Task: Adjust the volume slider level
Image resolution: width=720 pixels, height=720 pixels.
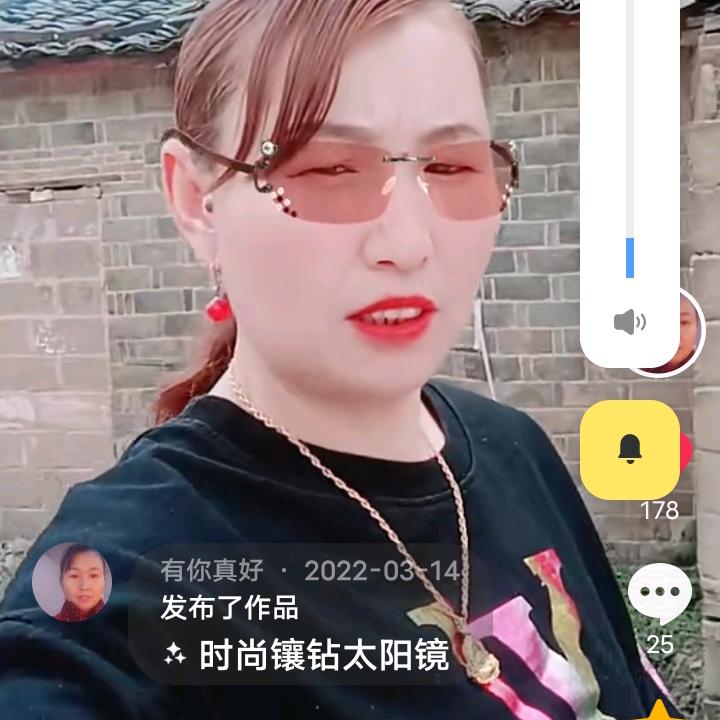Action: (630, 139)
